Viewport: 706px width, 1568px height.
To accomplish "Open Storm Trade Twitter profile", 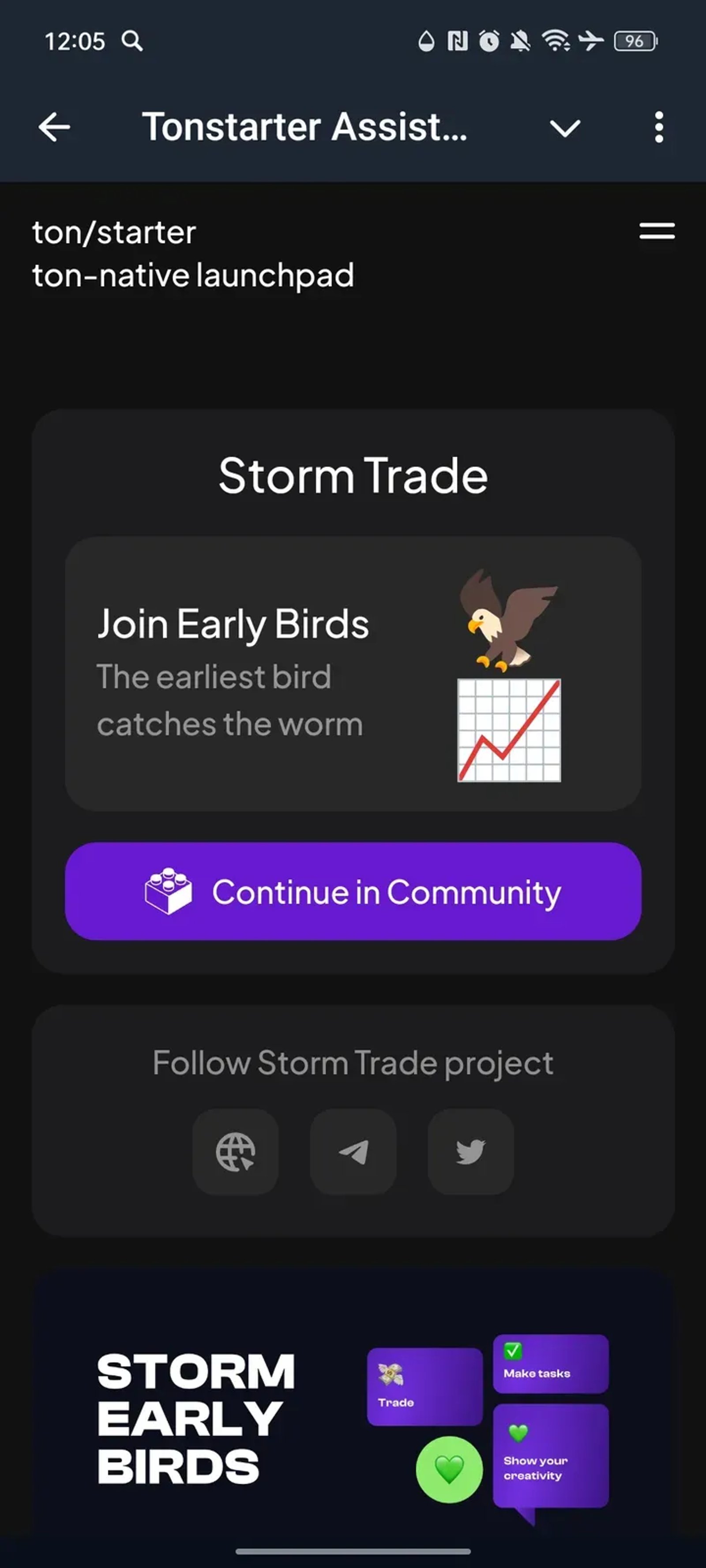I will click(470, 1152).
